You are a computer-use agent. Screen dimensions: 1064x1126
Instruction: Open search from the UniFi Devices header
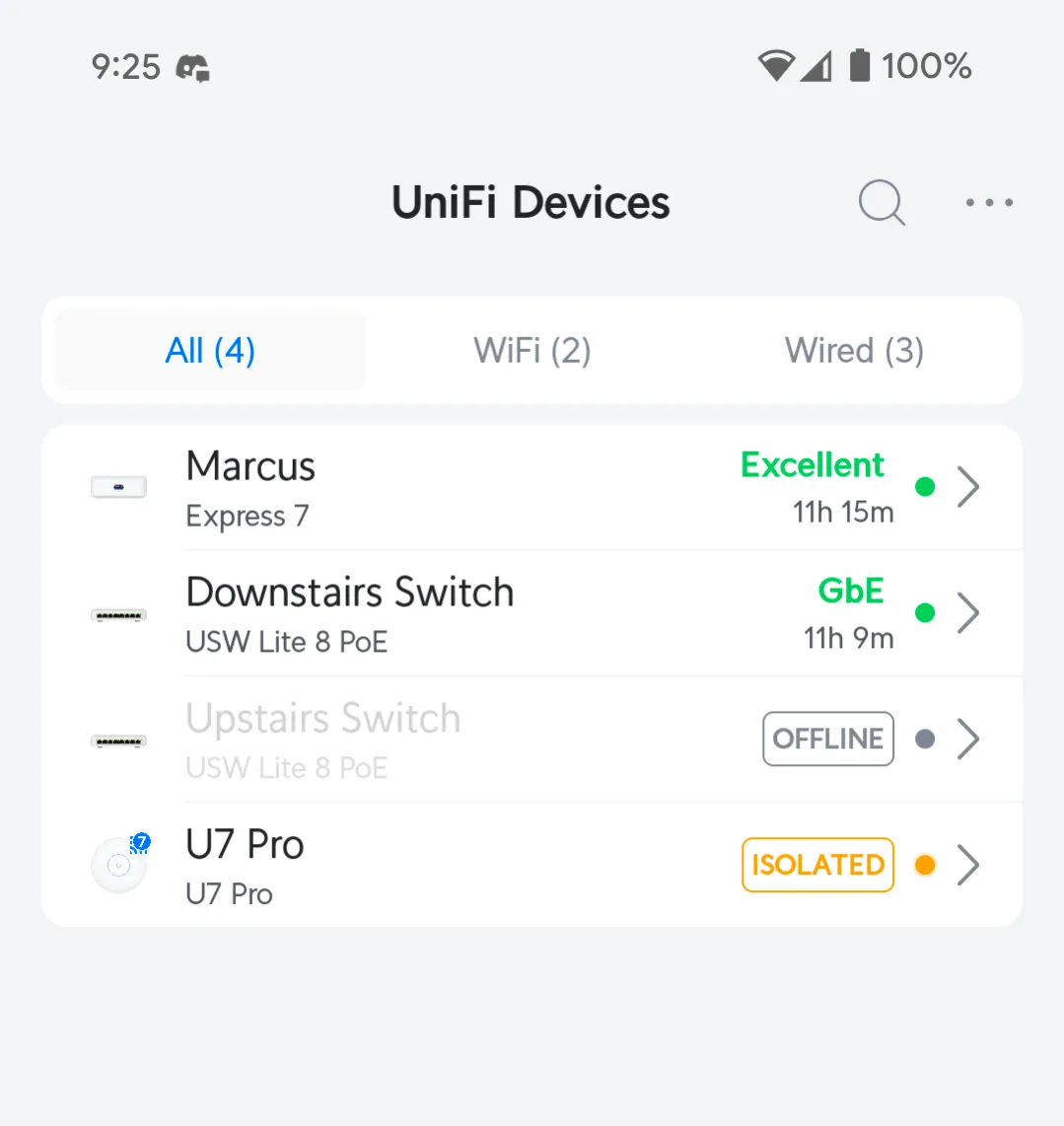coord(881,202)
